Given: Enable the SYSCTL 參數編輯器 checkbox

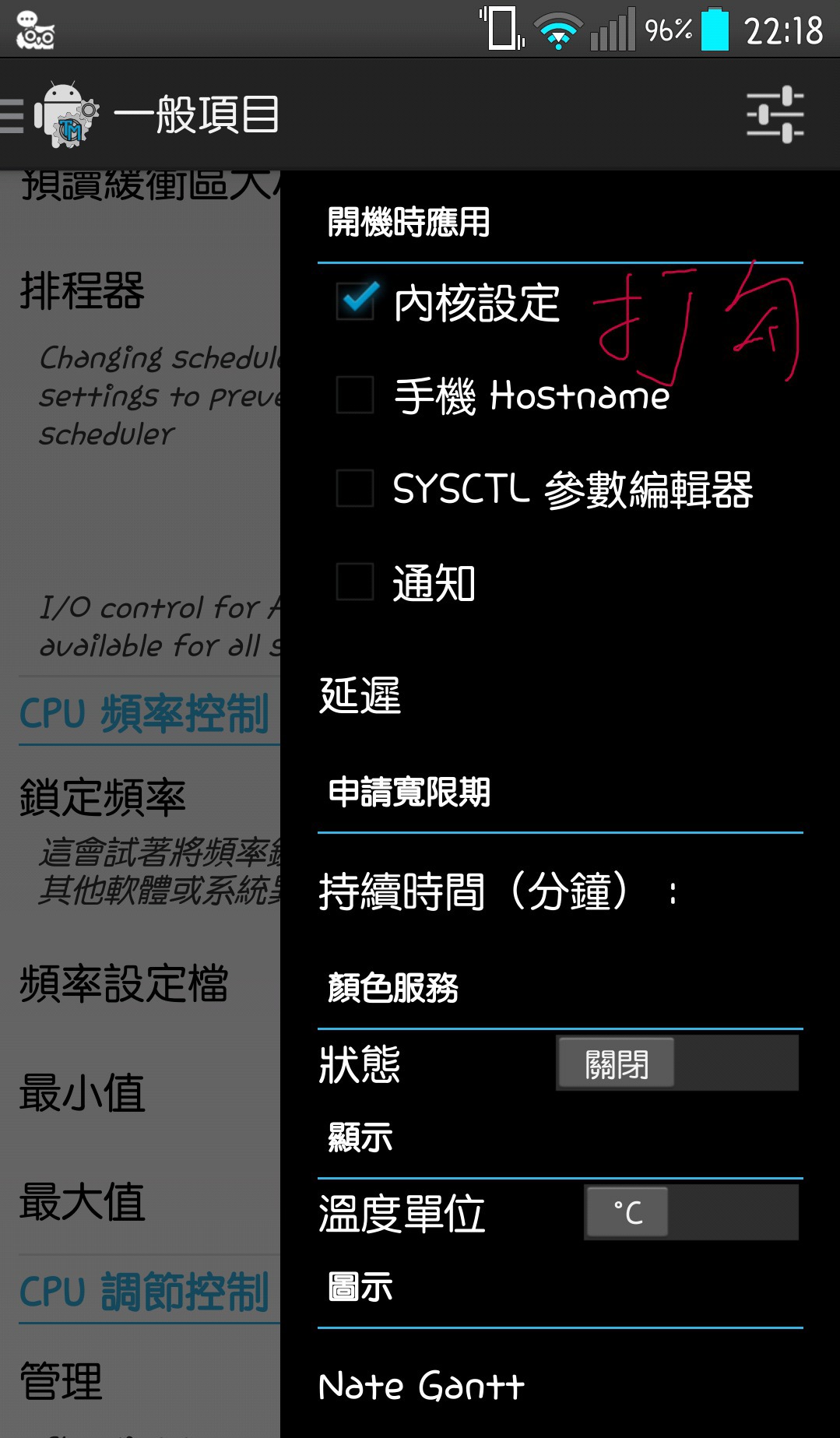Looking at the screenshot, I should coord(355,488).
